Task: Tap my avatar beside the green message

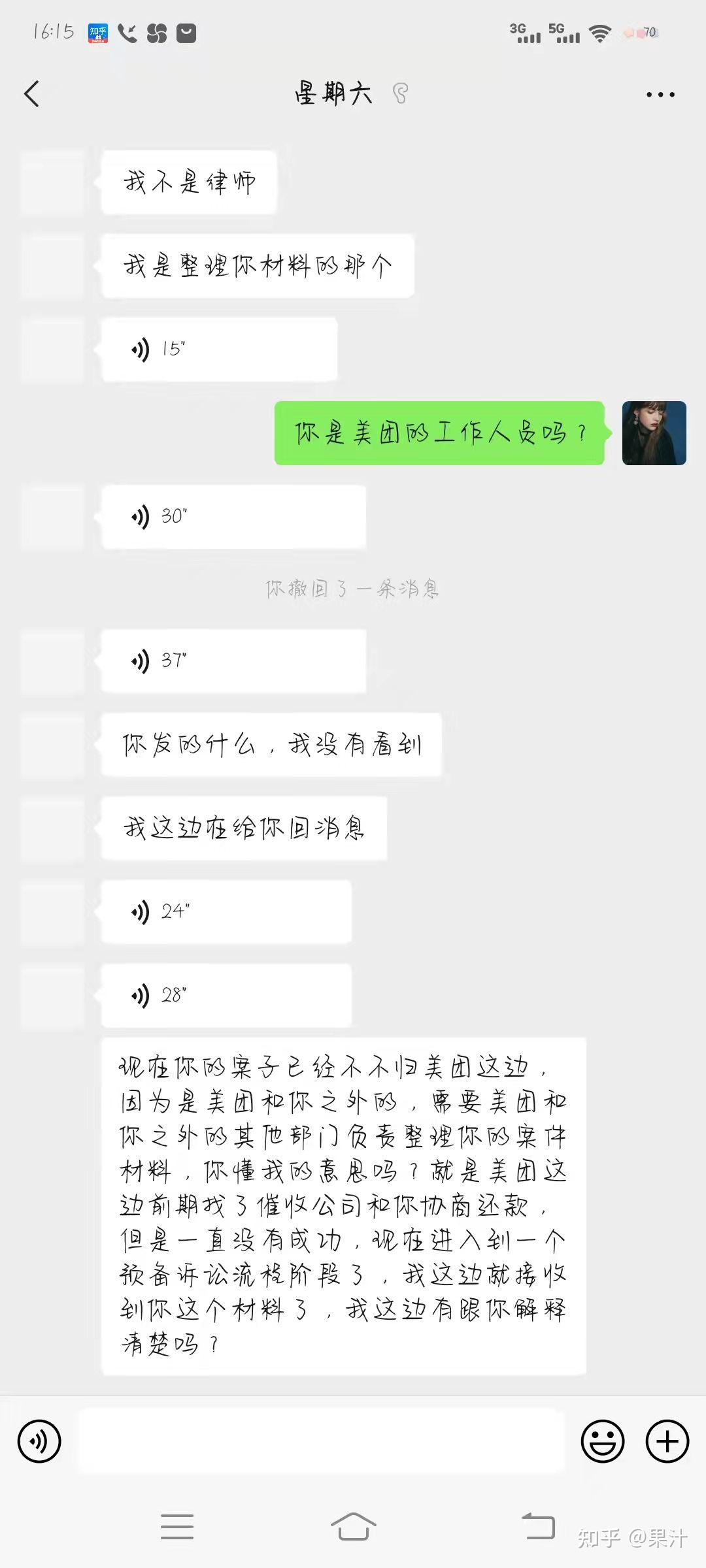Action: click(x=654, y=433)
